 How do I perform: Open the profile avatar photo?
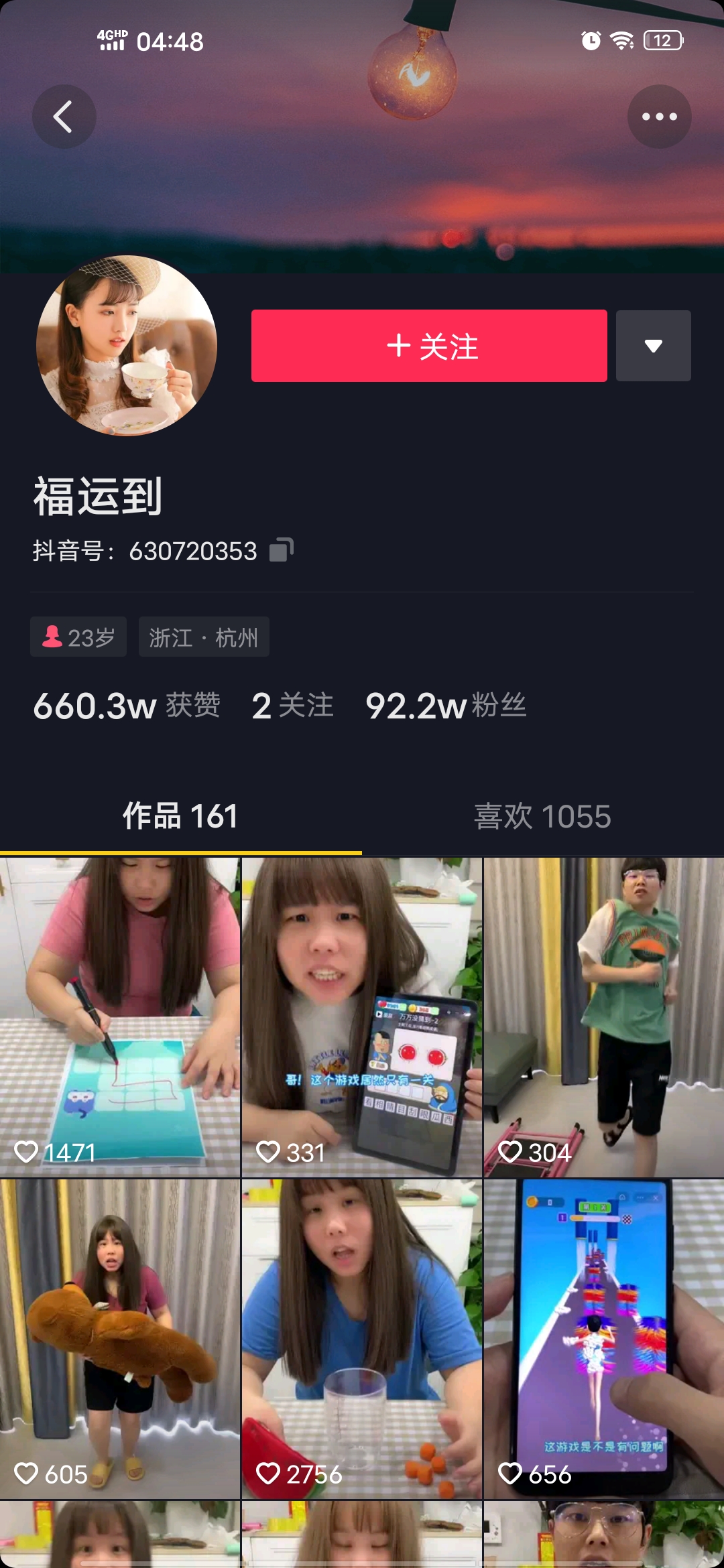click(x=127, y=345)
